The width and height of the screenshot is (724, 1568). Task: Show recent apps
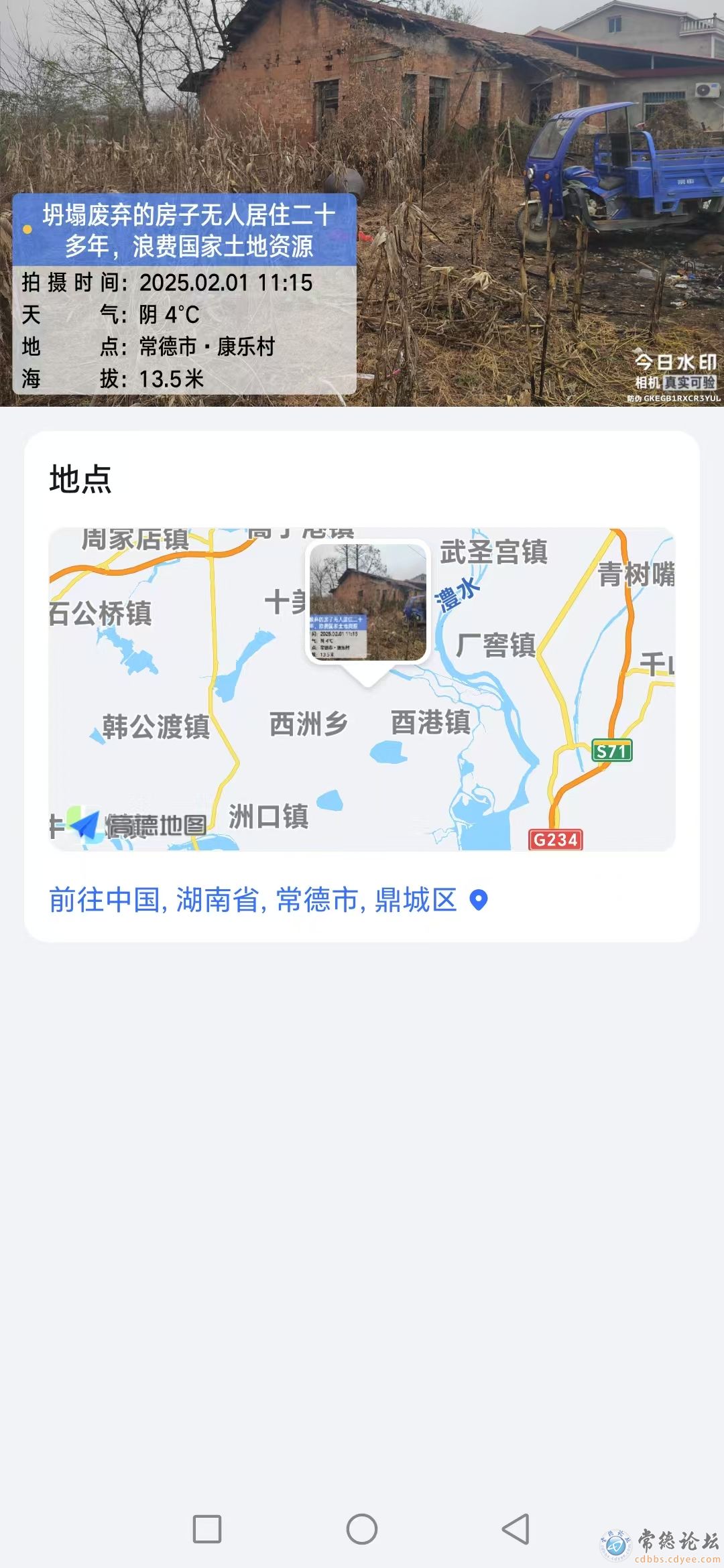(207, 1528)
